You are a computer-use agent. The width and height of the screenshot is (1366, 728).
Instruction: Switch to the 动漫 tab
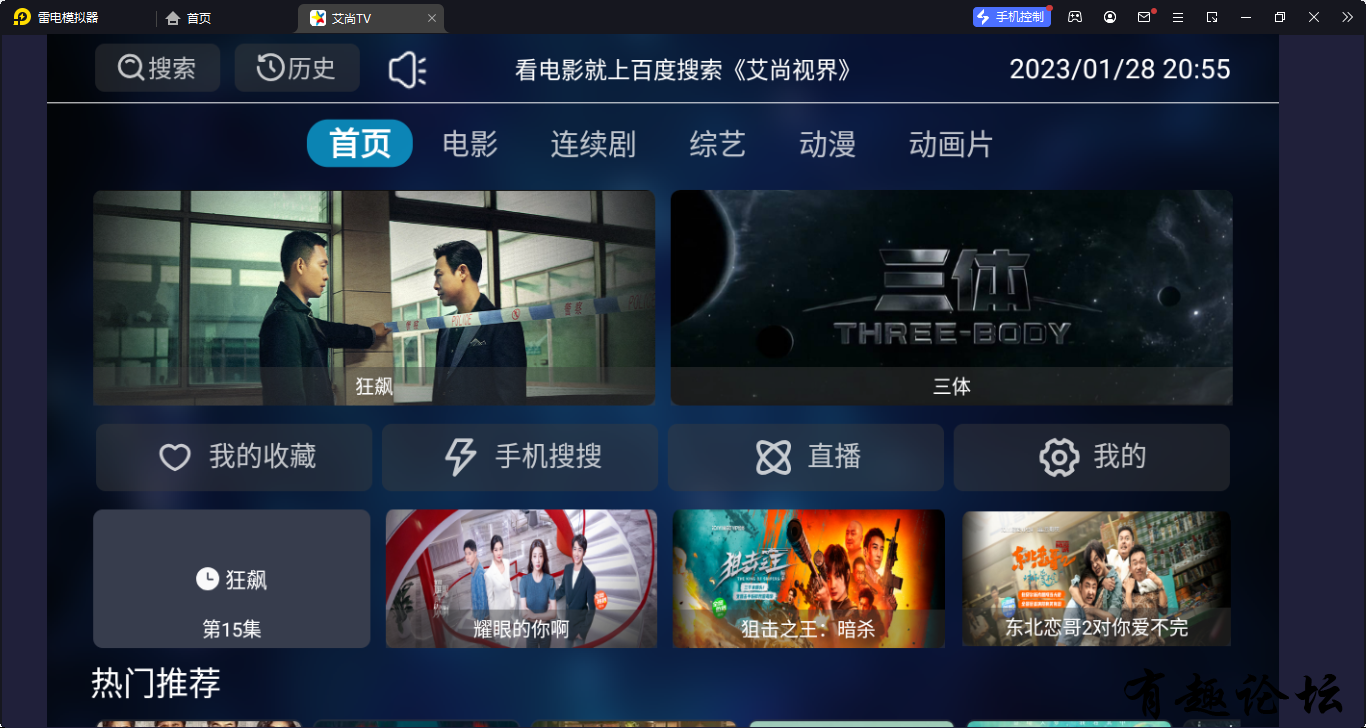pos(827,144)
